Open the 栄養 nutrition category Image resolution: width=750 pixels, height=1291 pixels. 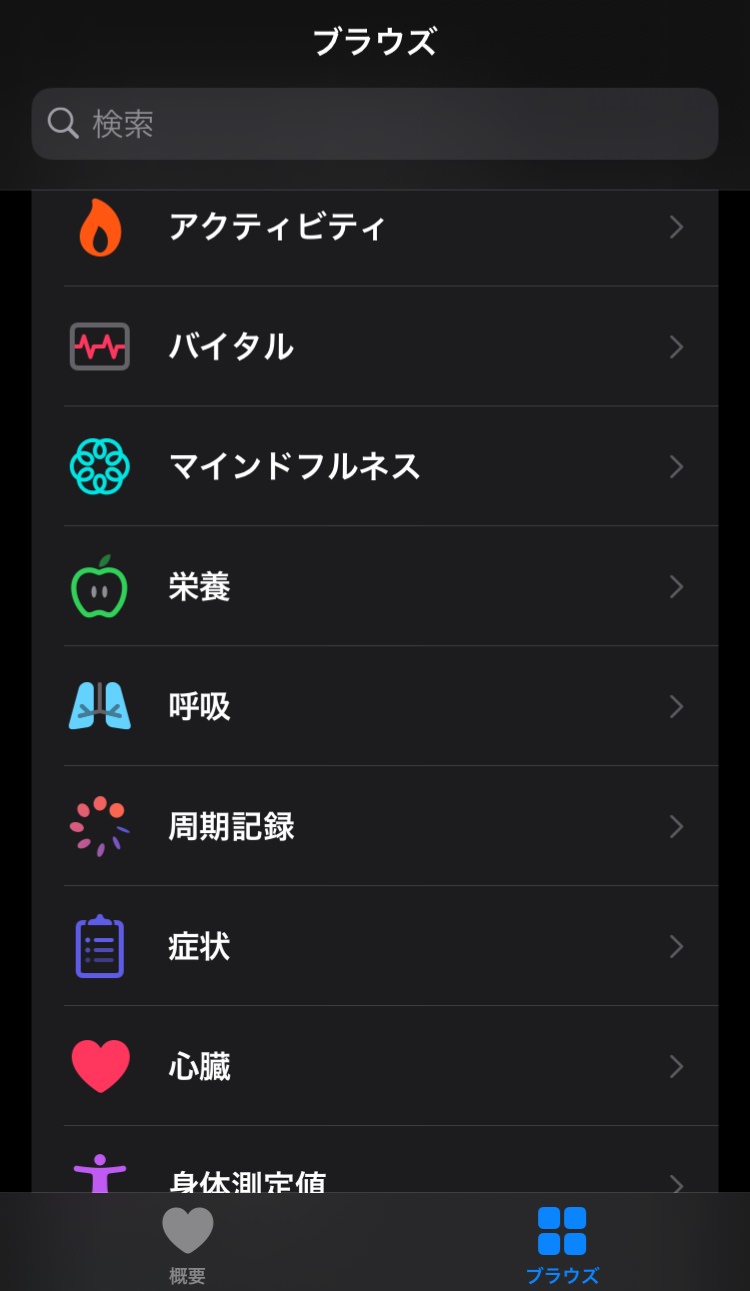[375, 587]
